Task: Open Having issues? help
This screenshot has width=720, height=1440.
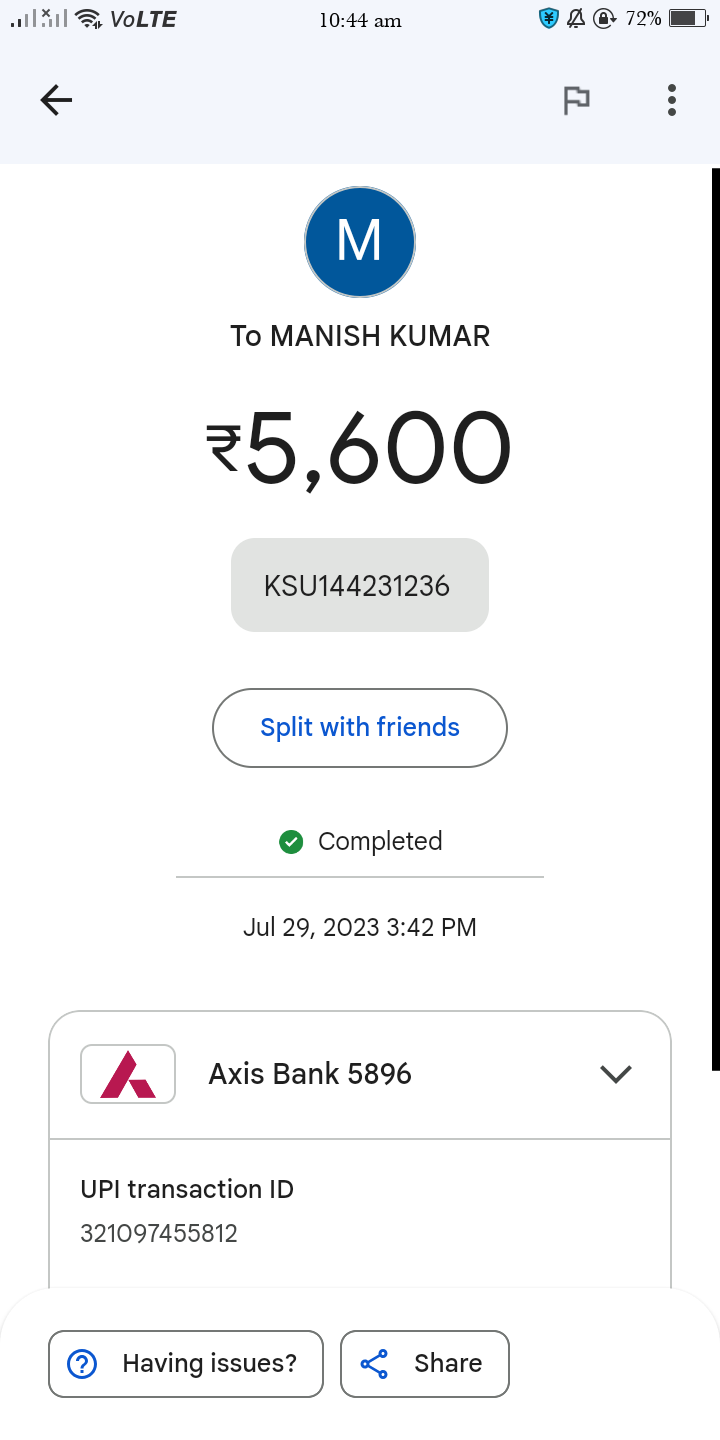Action: (x=186, y=1363)
